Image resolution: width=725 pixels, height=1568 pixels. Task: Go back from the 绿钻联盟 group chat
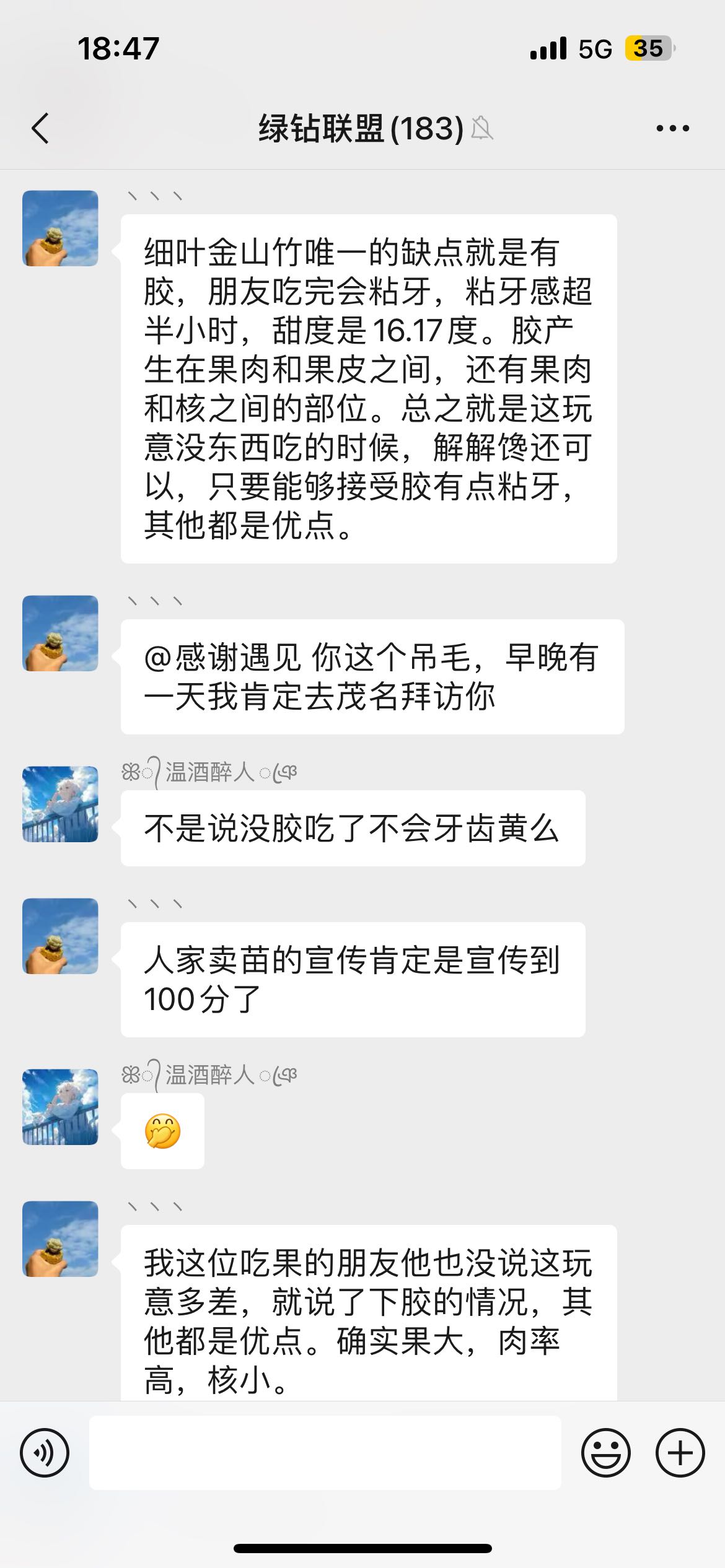(x=40, y=129)
